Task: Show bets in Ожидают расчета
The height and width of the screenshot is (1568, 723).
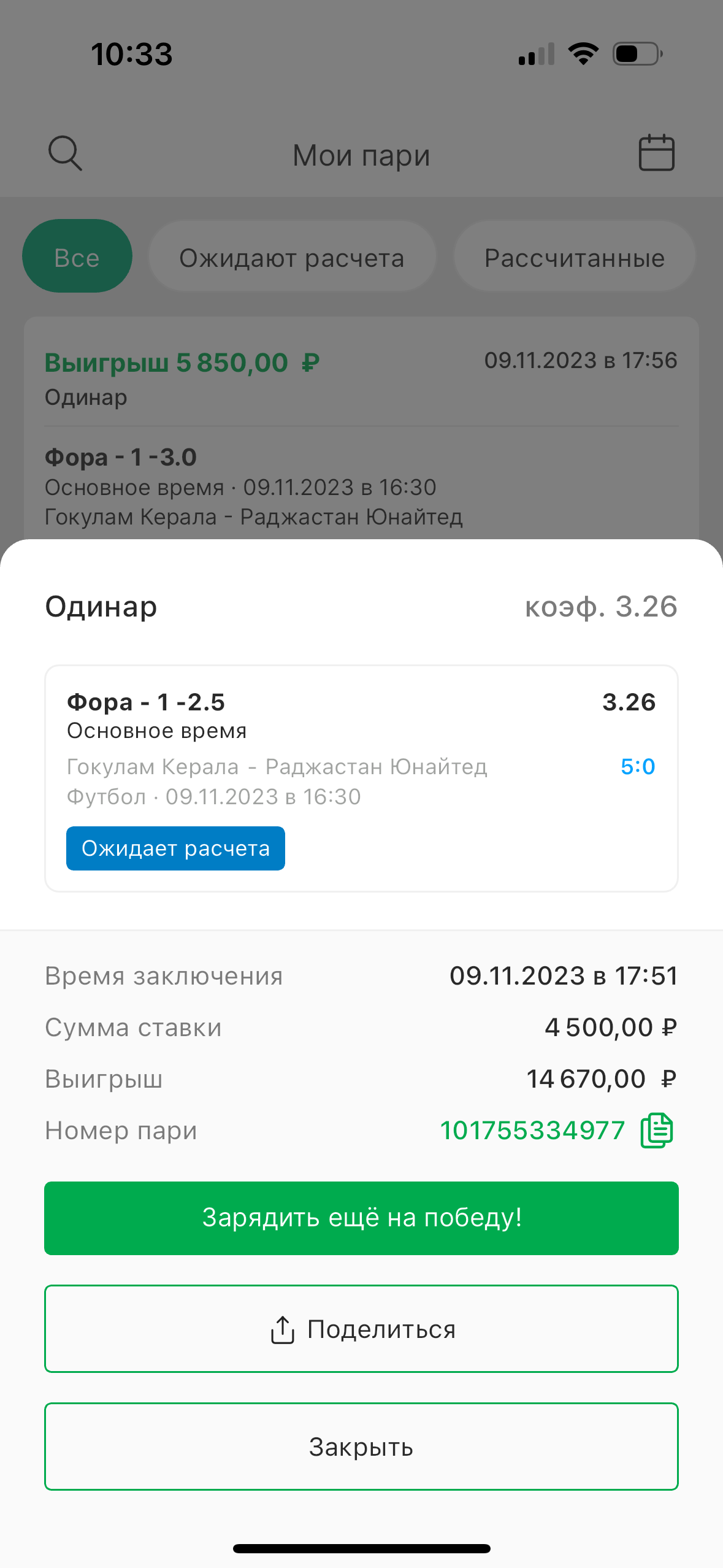Action: coord(292,256)
